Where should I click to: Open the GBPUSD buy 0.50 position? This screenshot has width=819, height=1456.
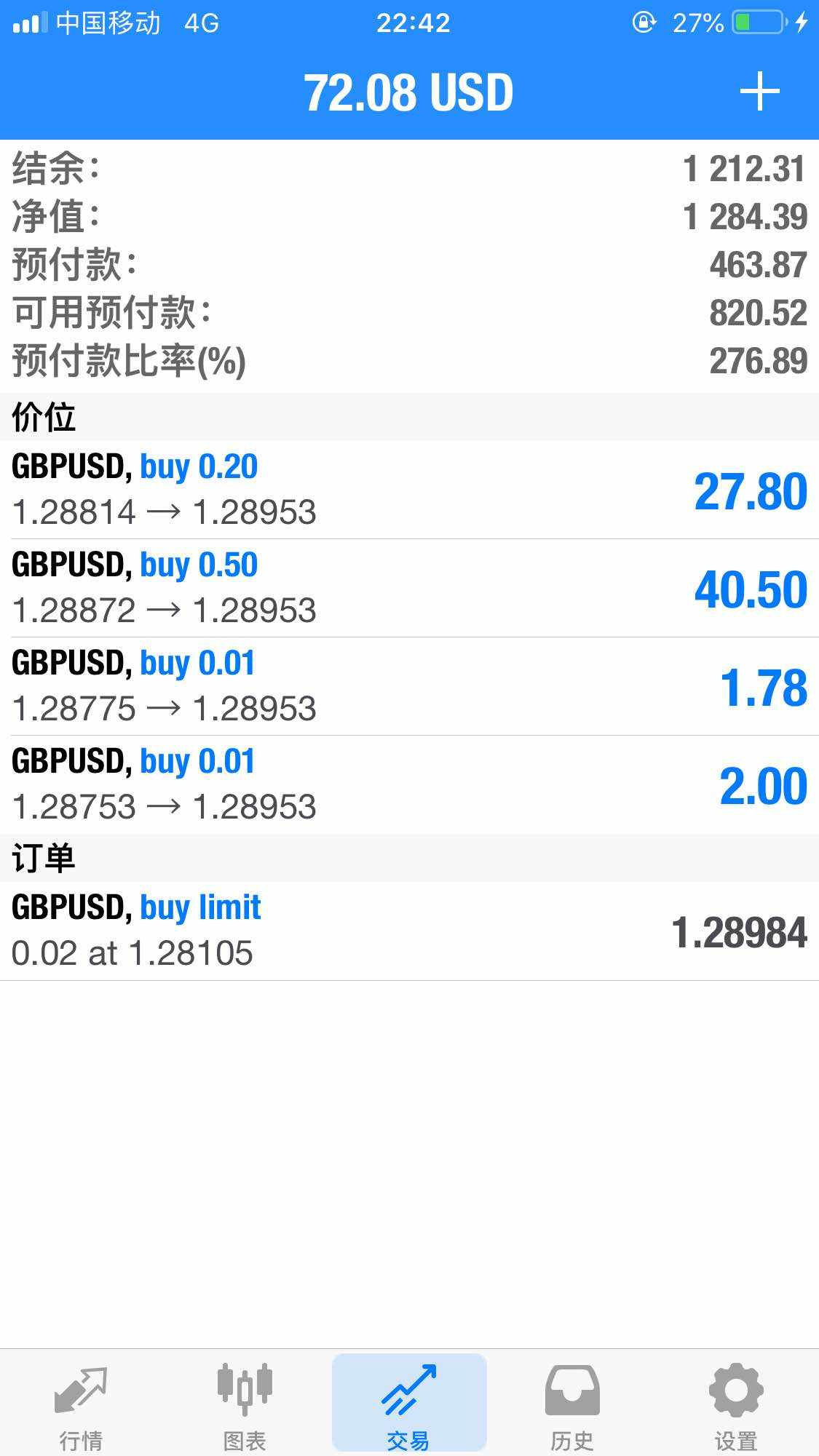(x=409, y=588)
